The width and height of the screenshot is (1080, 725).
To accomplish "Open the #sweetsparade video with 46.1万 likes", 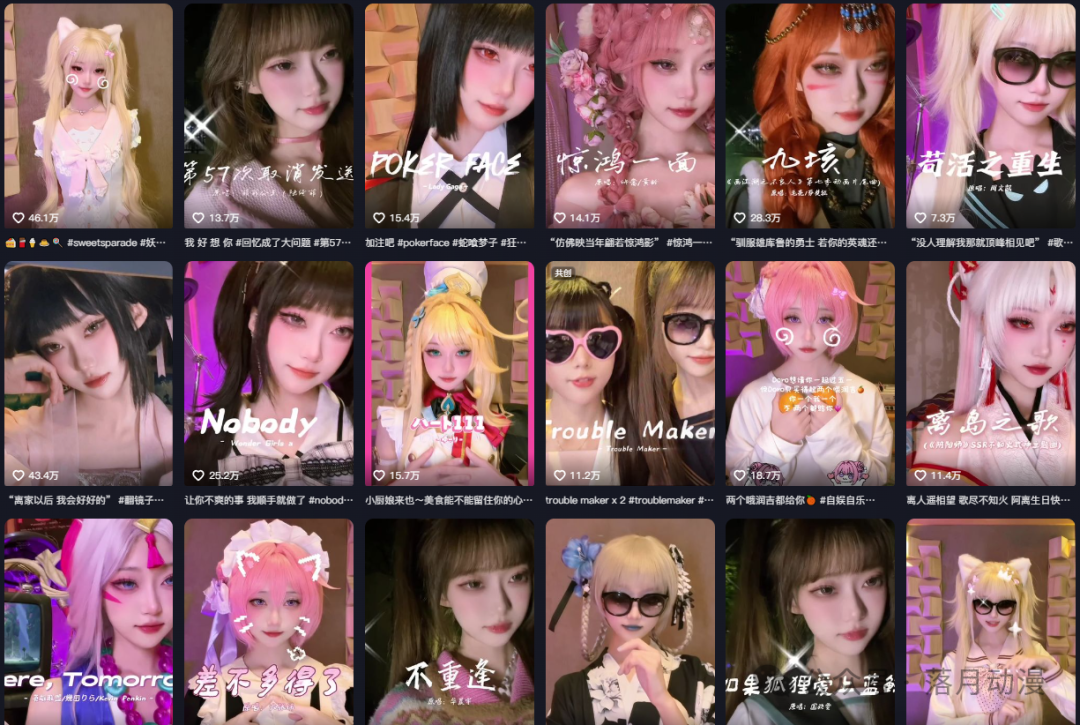I will [x=88, y=115].
